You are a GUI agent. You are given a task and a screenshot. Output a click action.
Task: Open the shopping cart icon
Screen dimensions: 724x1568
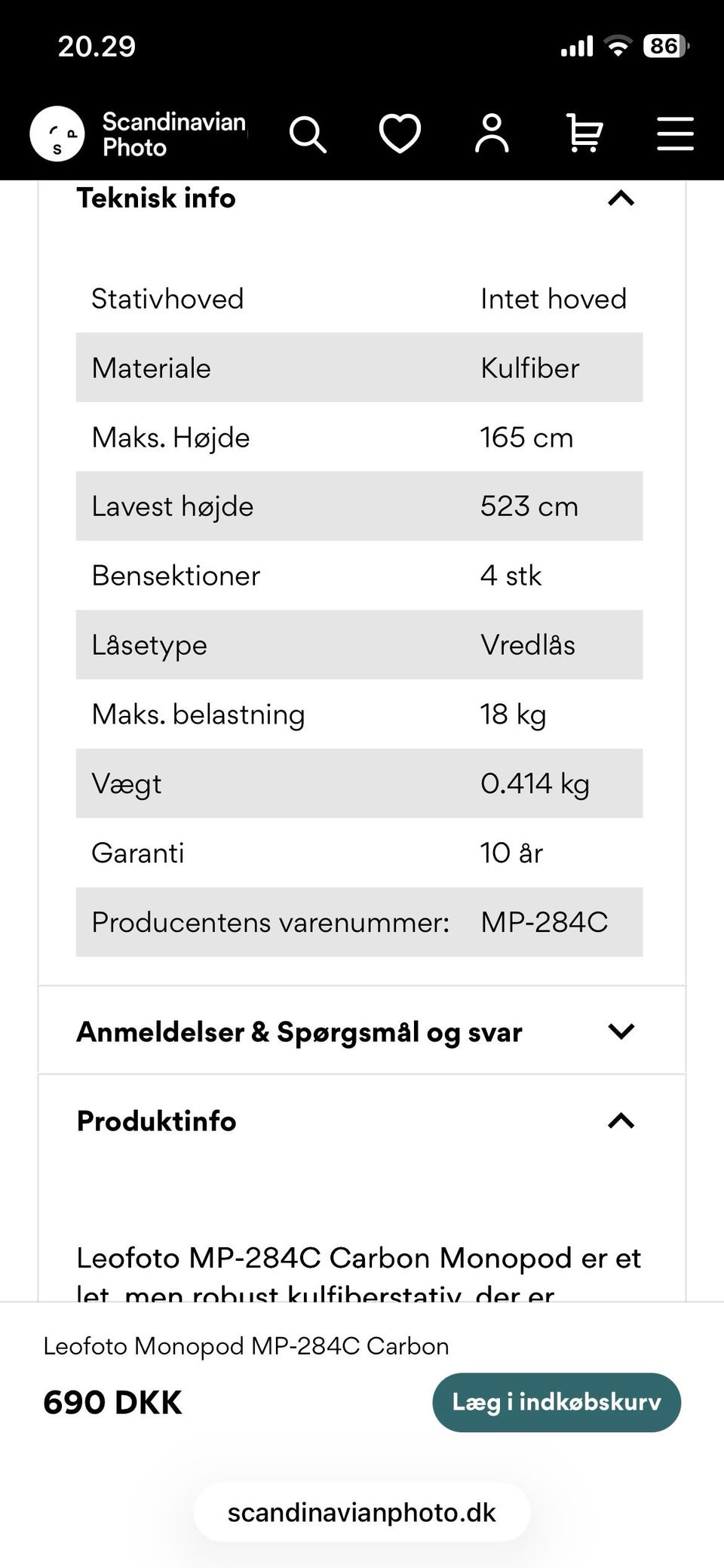[x=584, y=134]
